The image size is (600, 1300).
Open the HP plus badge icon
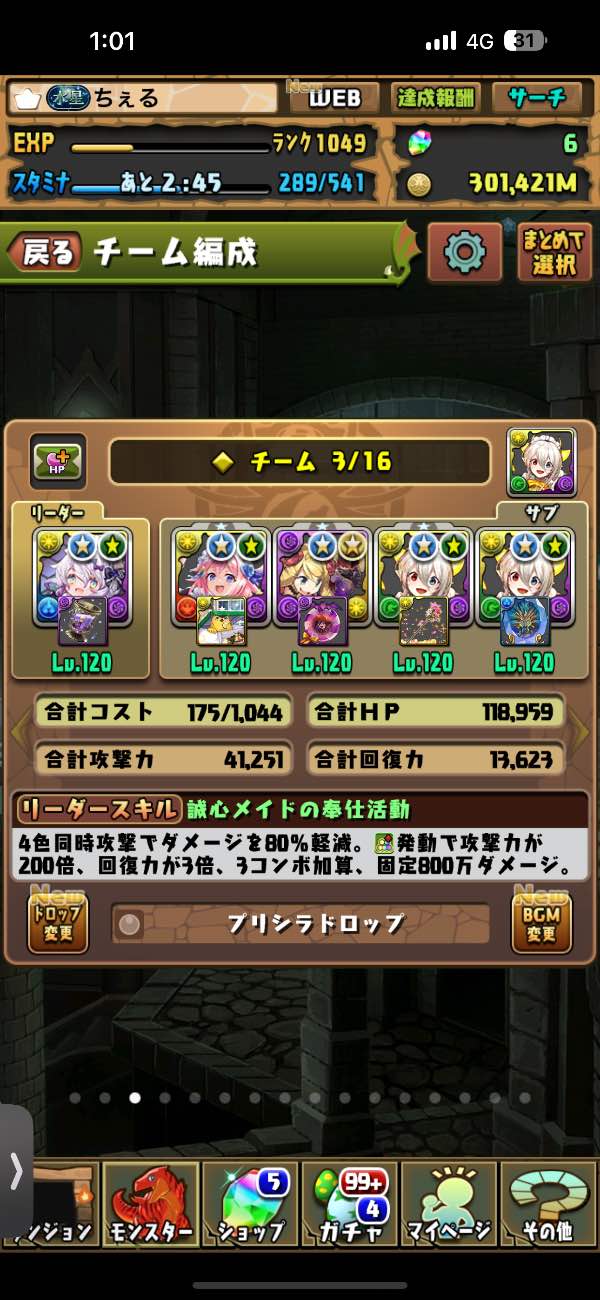(57, 461)
